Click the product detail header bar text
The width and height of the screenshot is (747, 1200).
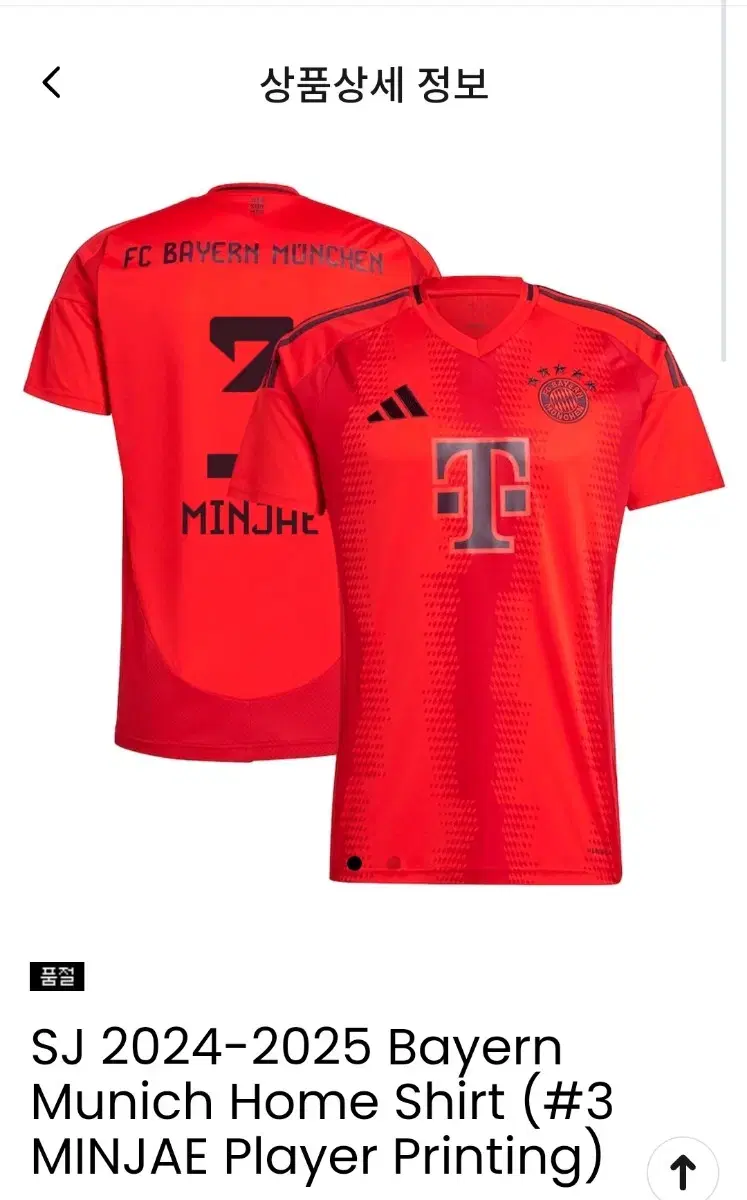tap(373, 87)
